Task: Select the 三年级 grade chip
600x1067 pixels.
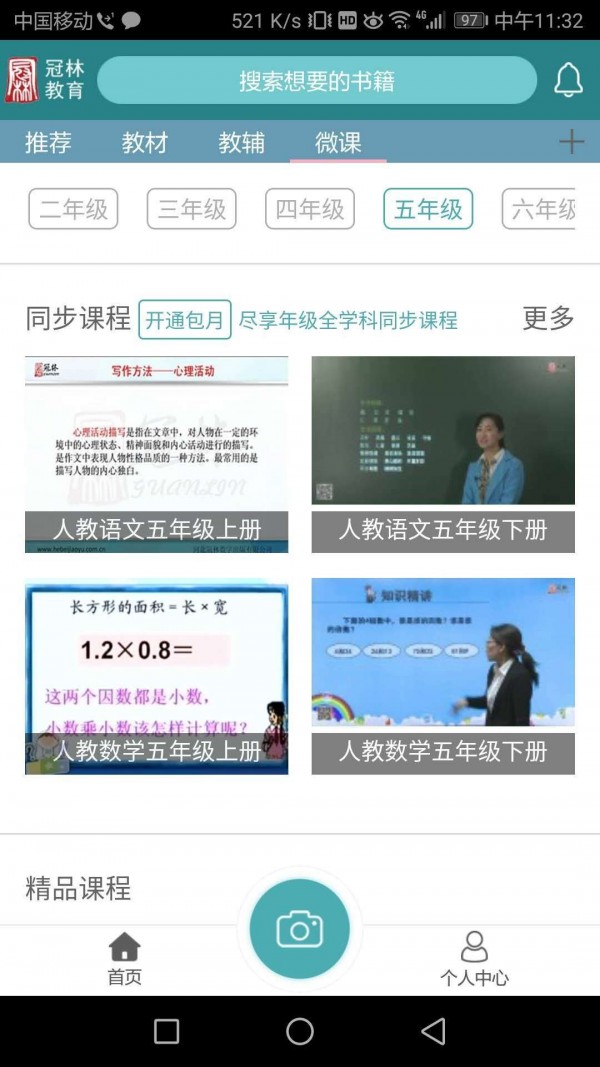Action: click(x=192, y=209)
